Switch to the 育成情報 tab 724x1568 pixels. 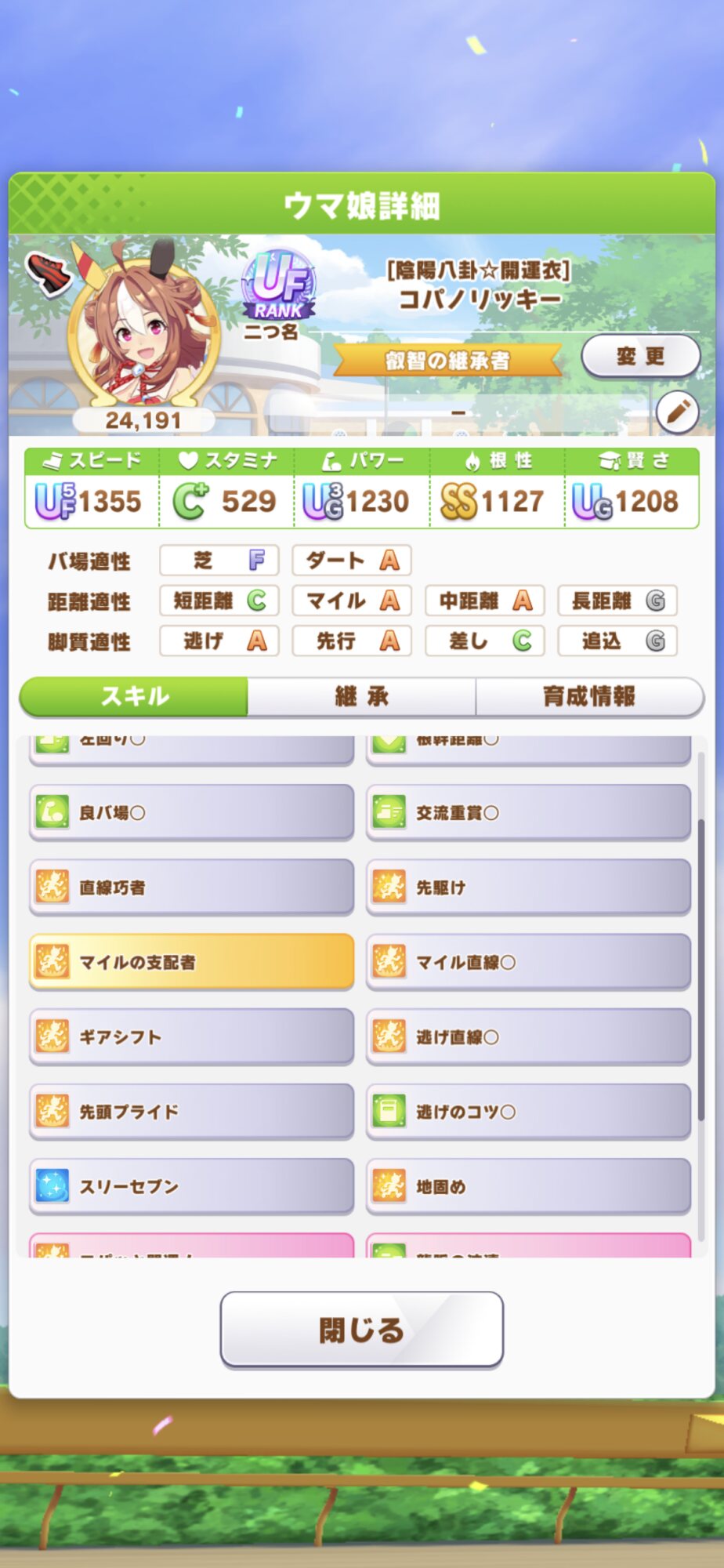pyautogui.click(x=588, y=696)
